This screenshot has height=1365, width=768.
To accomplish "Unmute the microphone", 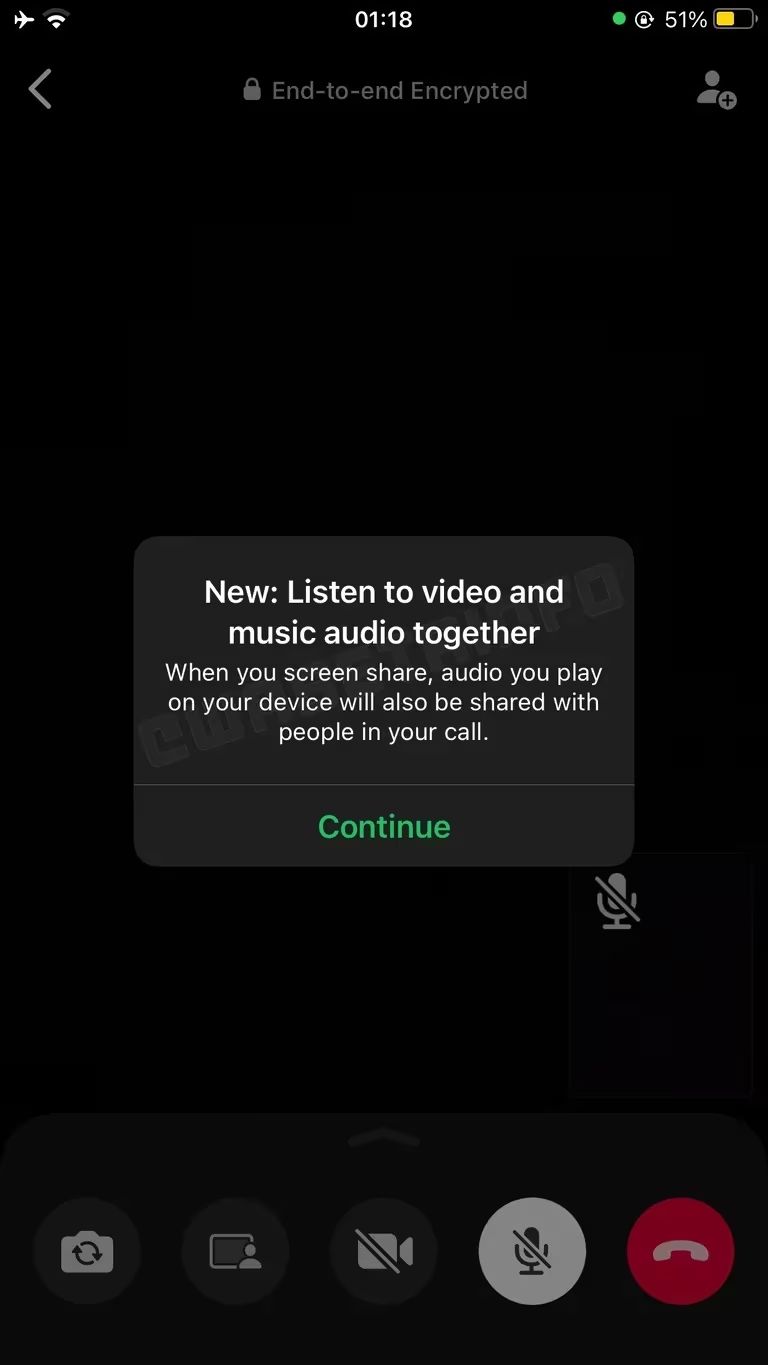I will click(532, 1251).
